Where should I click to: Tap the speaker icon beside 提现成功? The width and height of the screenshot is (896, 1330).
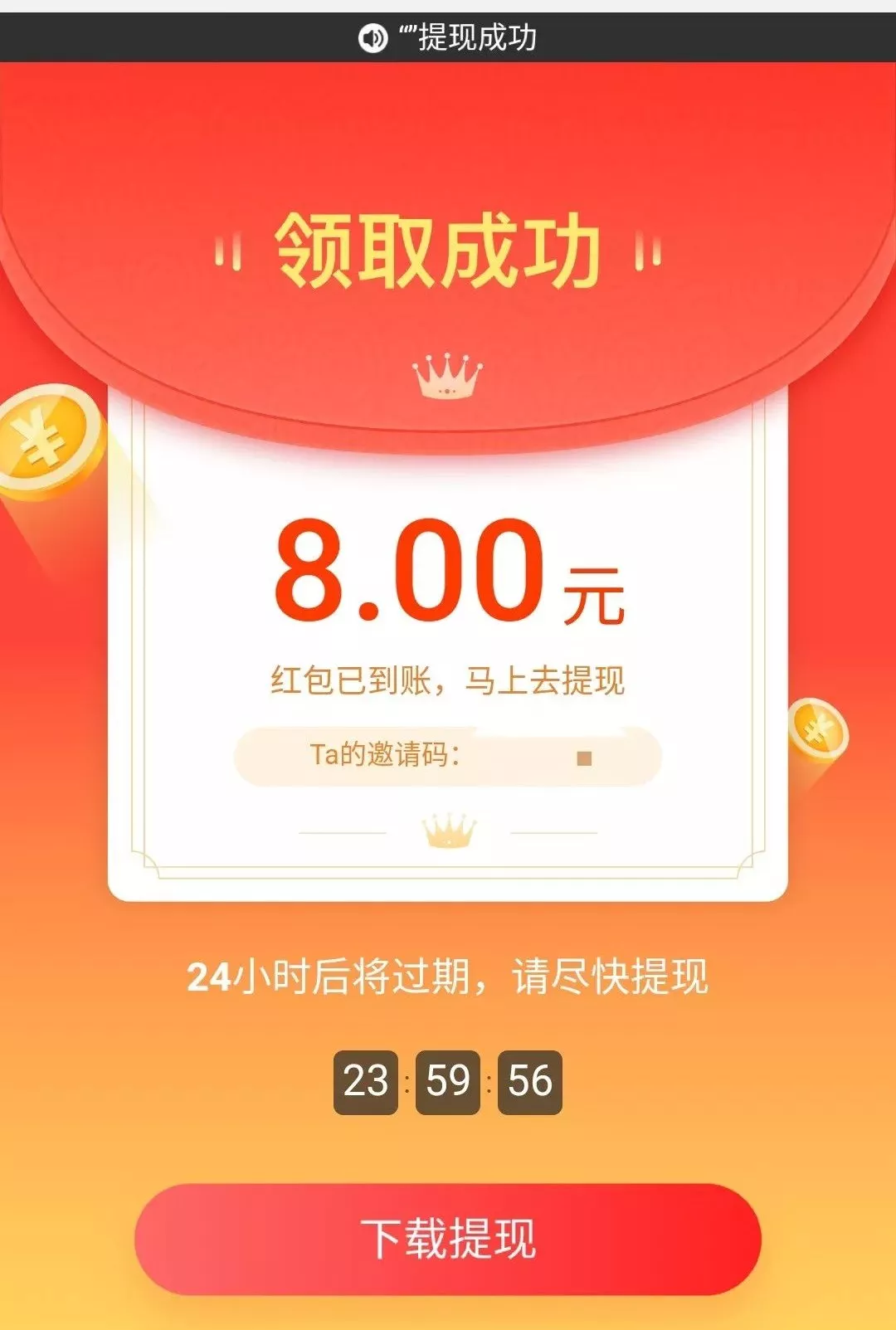pos(373,38)
